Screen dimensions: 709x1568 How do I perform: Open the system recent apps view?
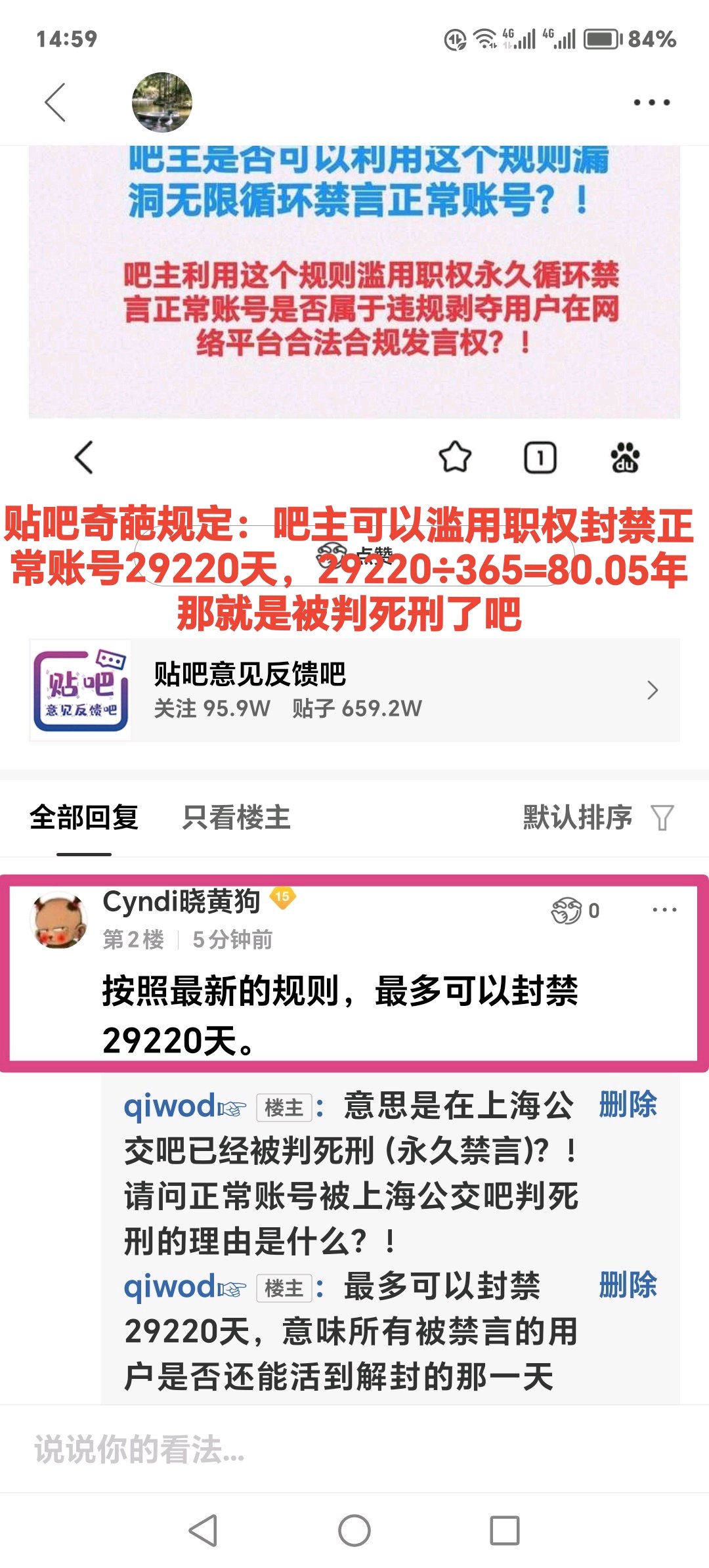coord(505,1531)
